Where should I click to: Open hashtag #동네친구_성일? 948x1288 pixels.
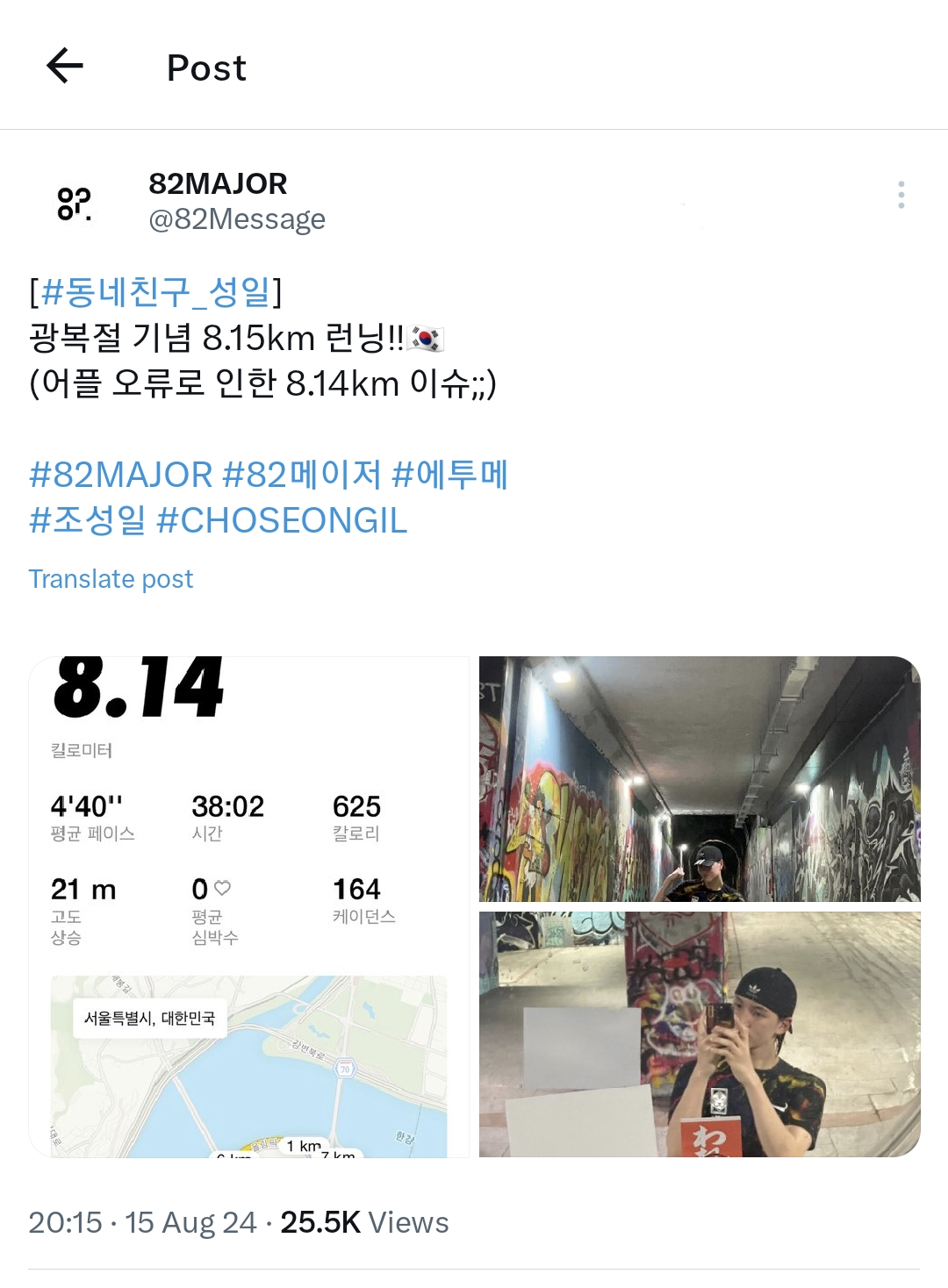point(155,292)
